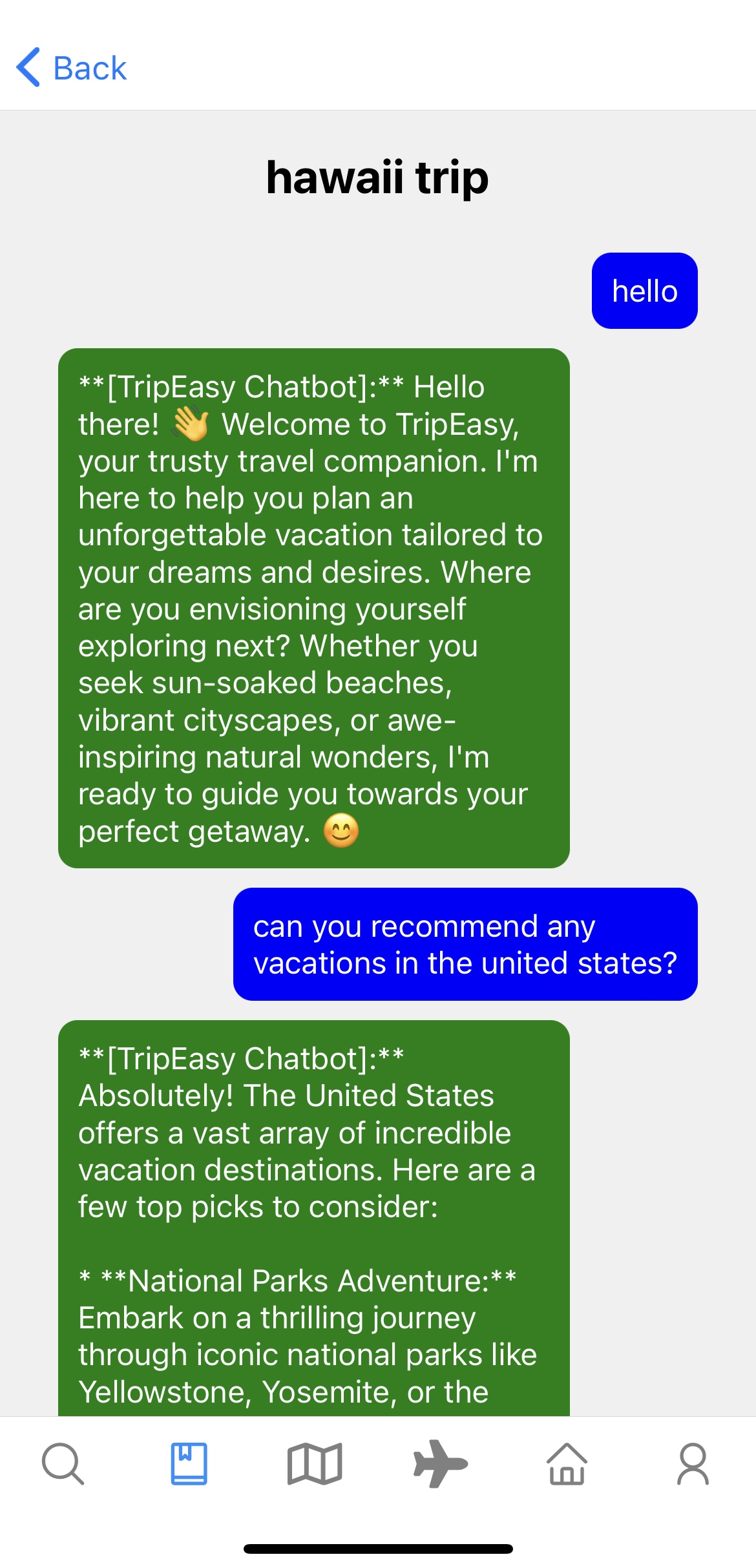
Task: Select the TripEasy welcome message
Action: 314,609
